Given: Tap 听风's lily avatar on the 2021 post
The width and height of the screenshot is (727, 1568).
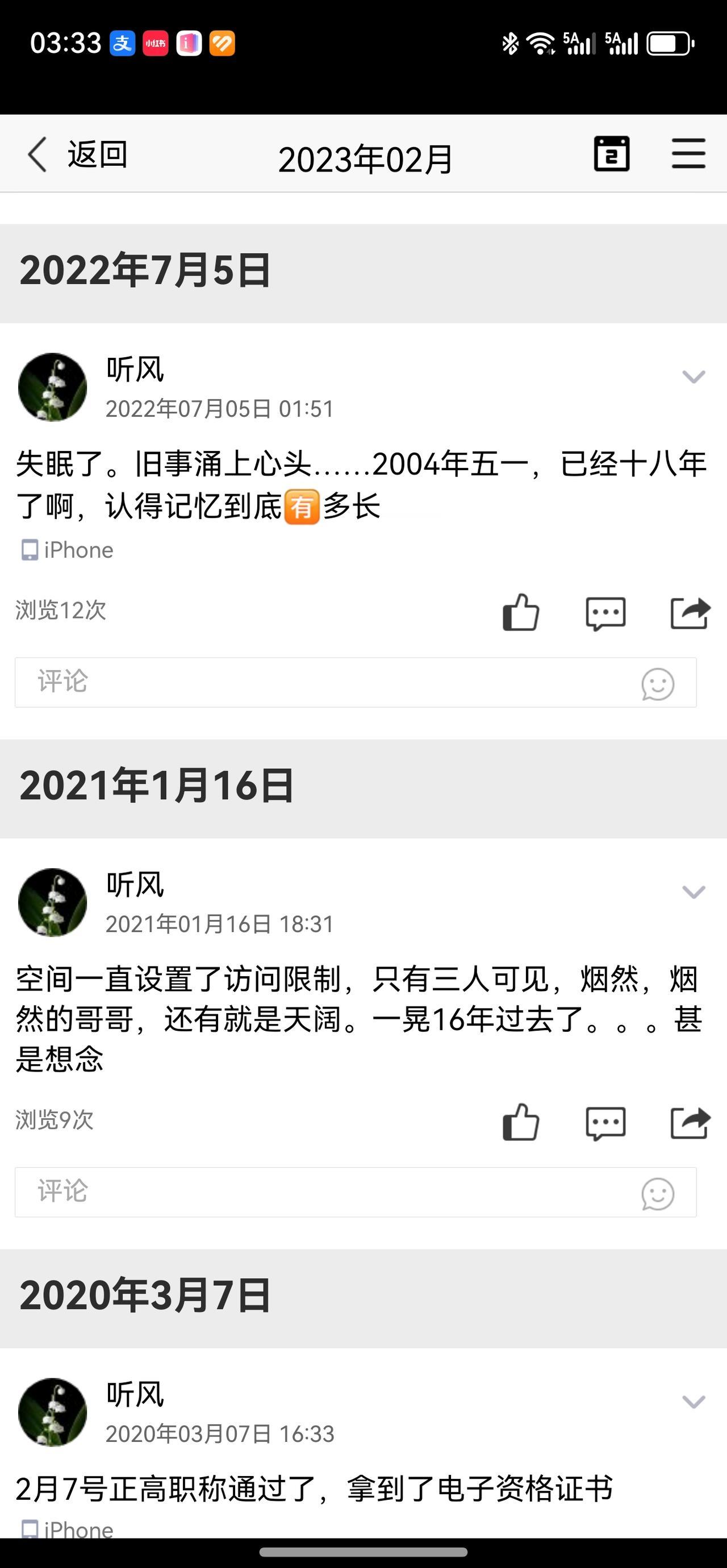Looking at the screenshot, I should click(52, 902).
